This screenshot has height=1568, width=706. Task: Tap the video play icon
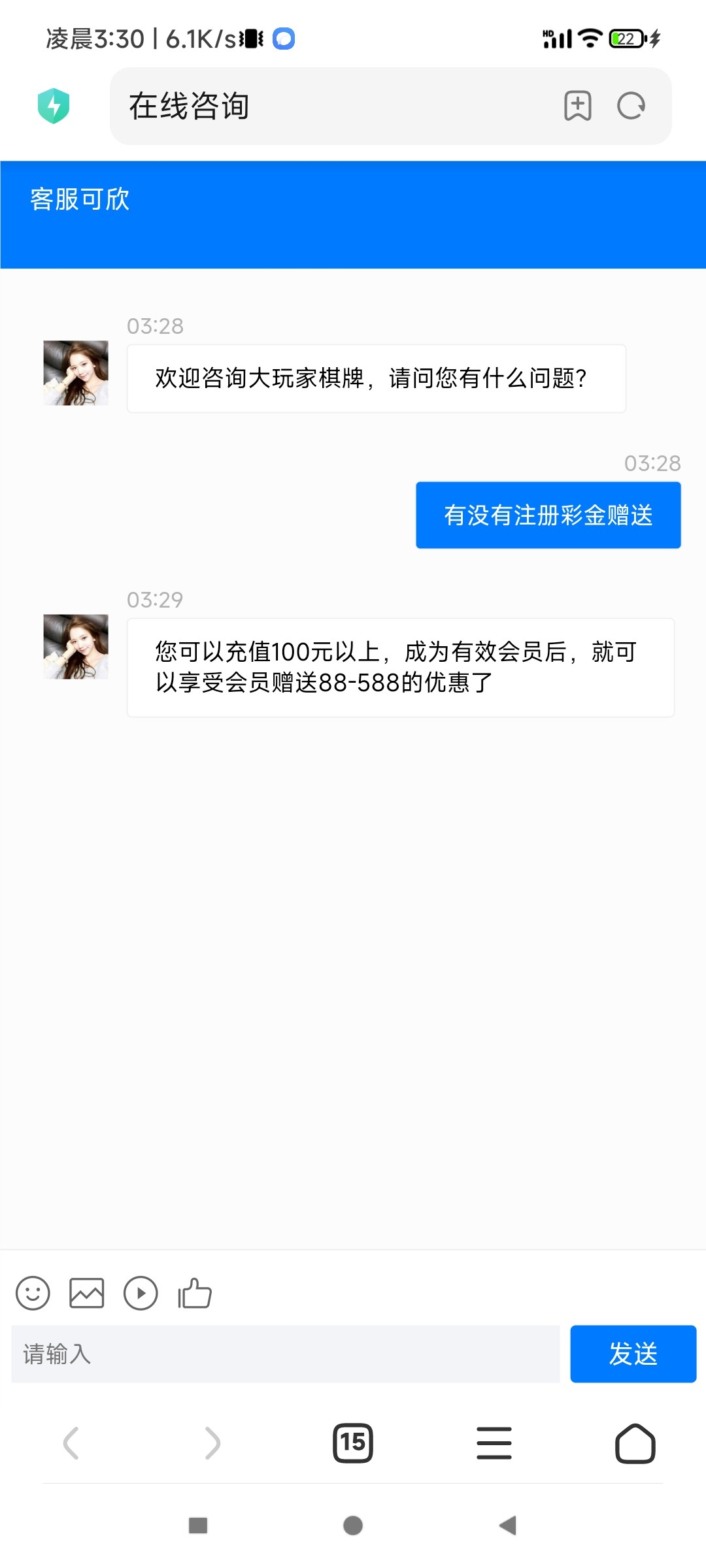141,1293
